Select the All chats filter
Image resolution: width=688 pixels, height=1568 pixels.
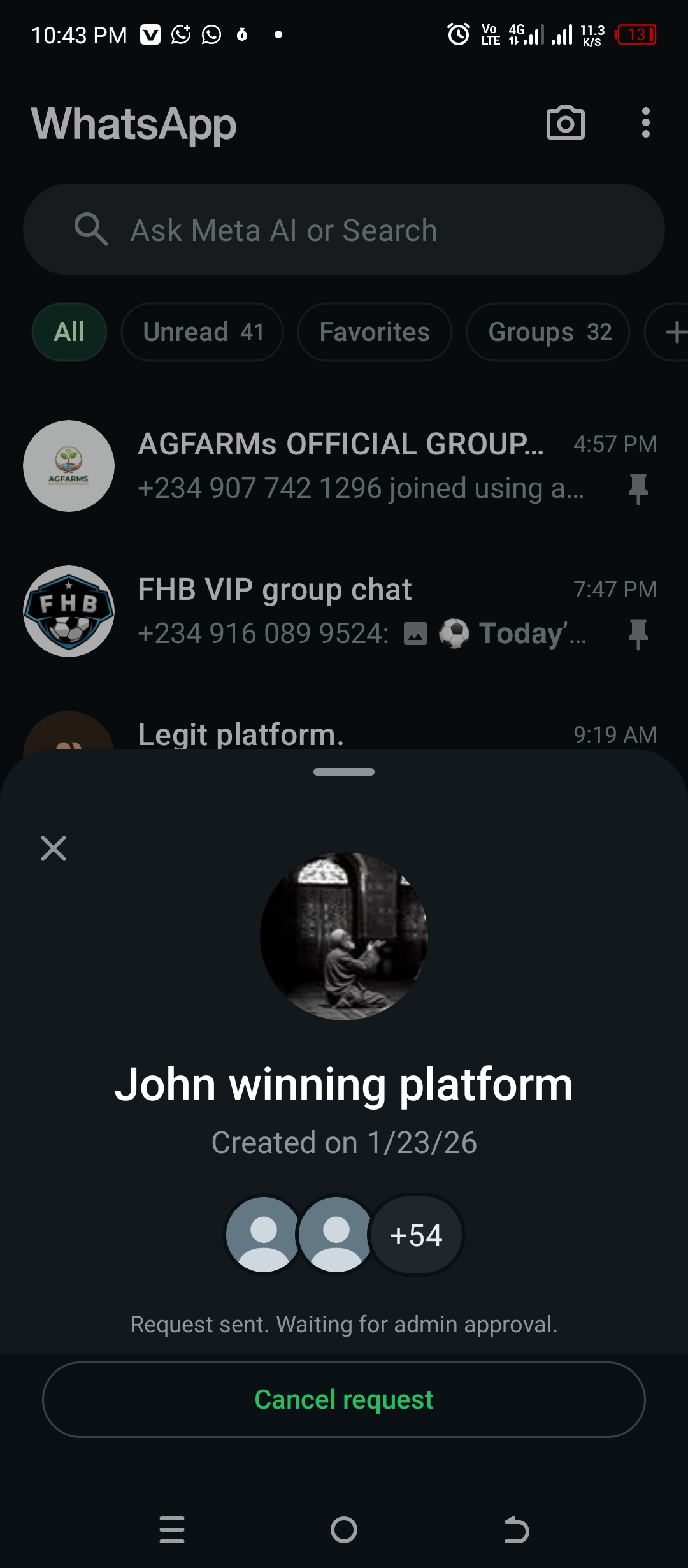(x=69, y=332)
